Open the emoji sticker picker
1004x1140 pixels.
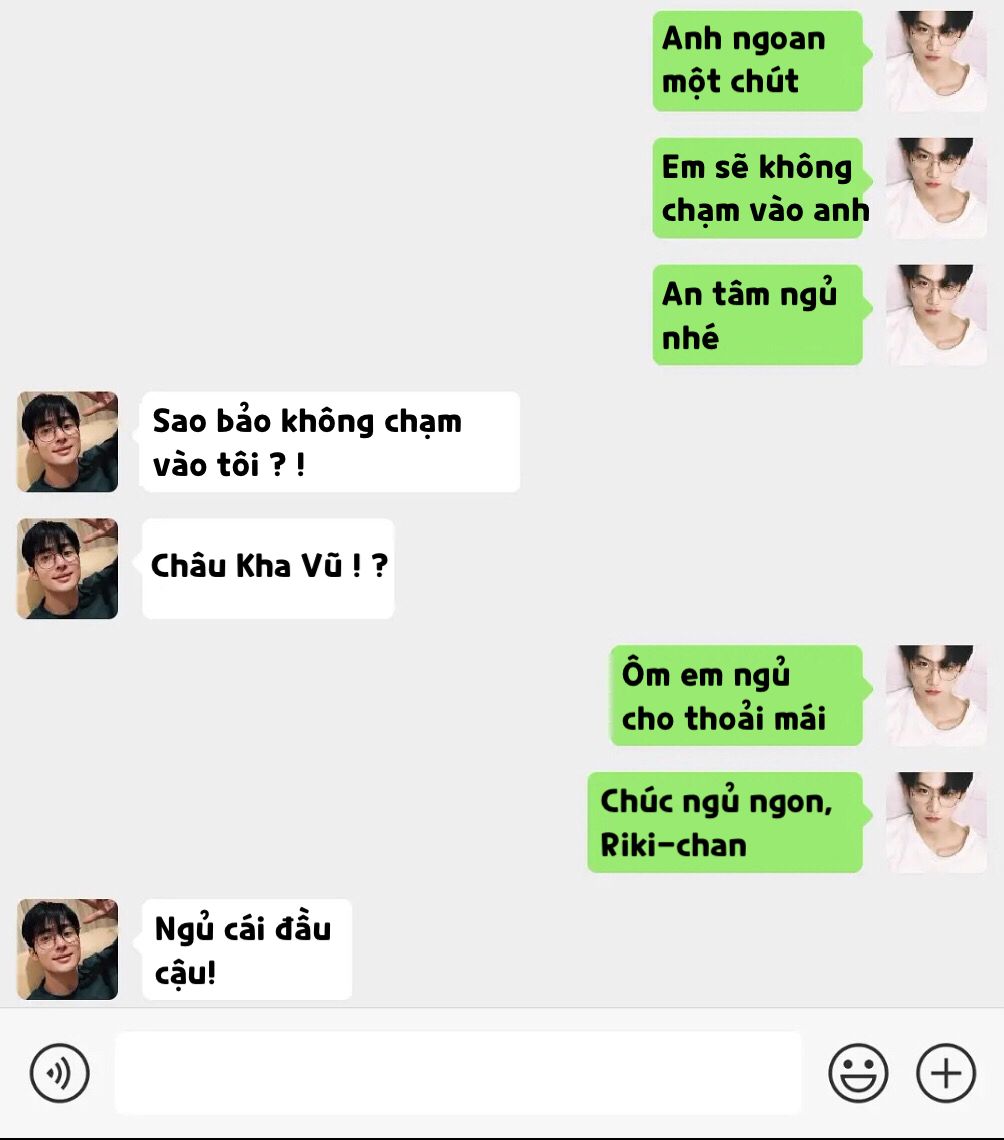tap(858, 1073)
